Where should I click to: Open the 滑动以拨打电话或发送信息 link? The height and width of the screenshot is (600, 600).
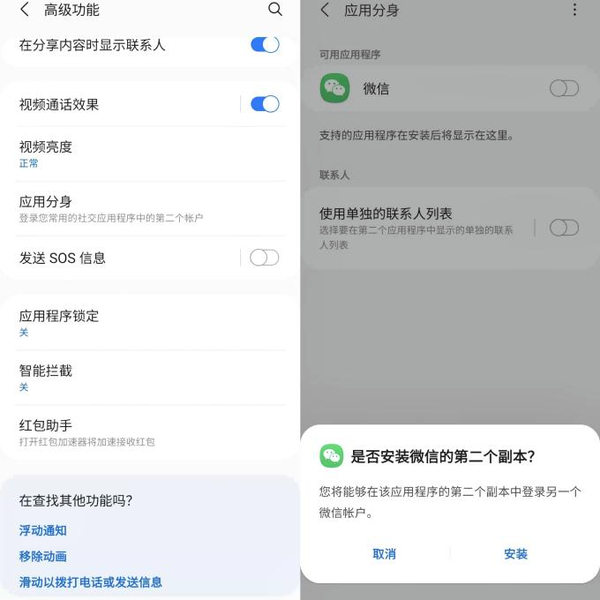[x=90, y=582]
